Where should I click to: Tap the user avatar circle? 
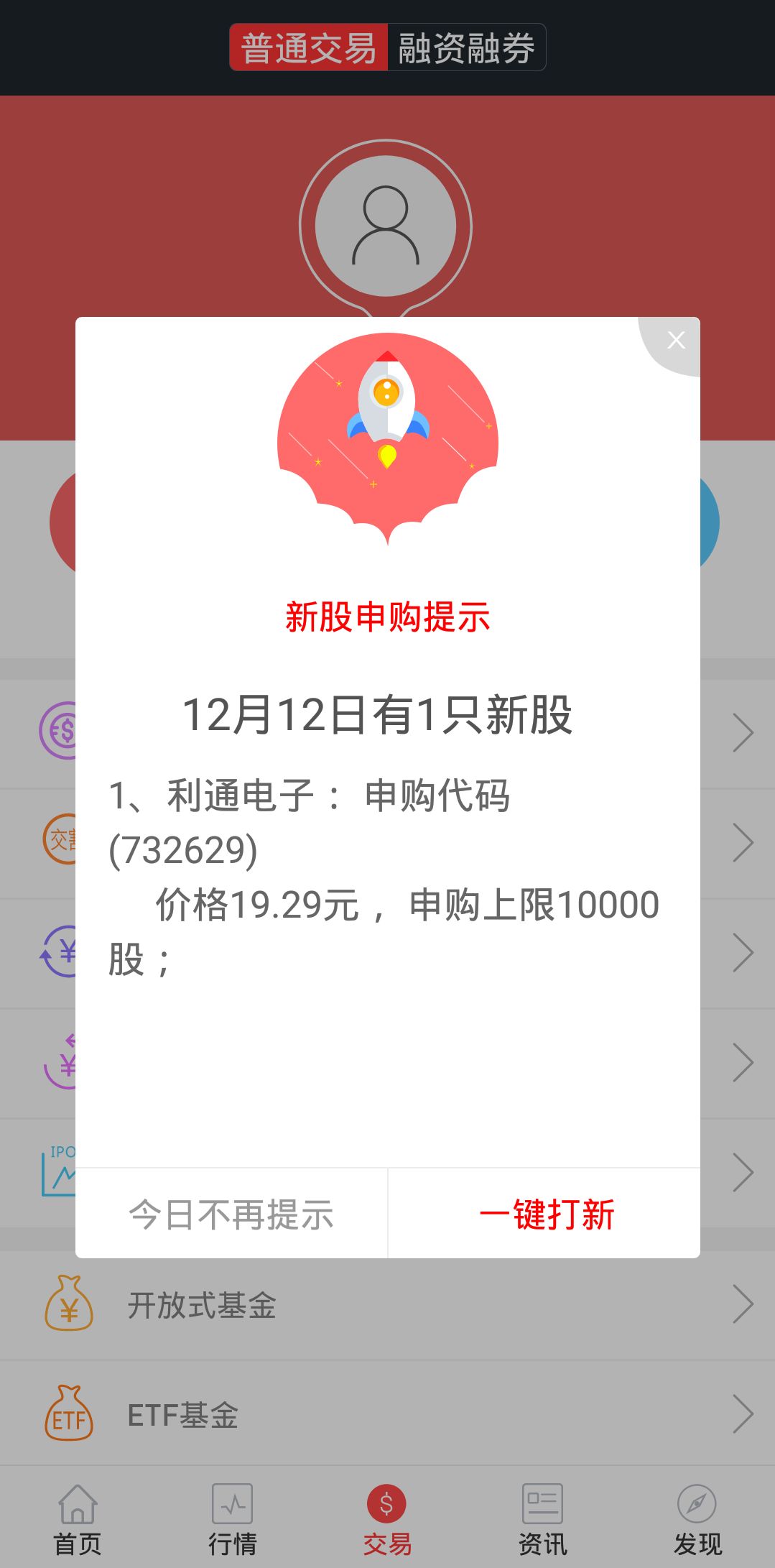387,225
